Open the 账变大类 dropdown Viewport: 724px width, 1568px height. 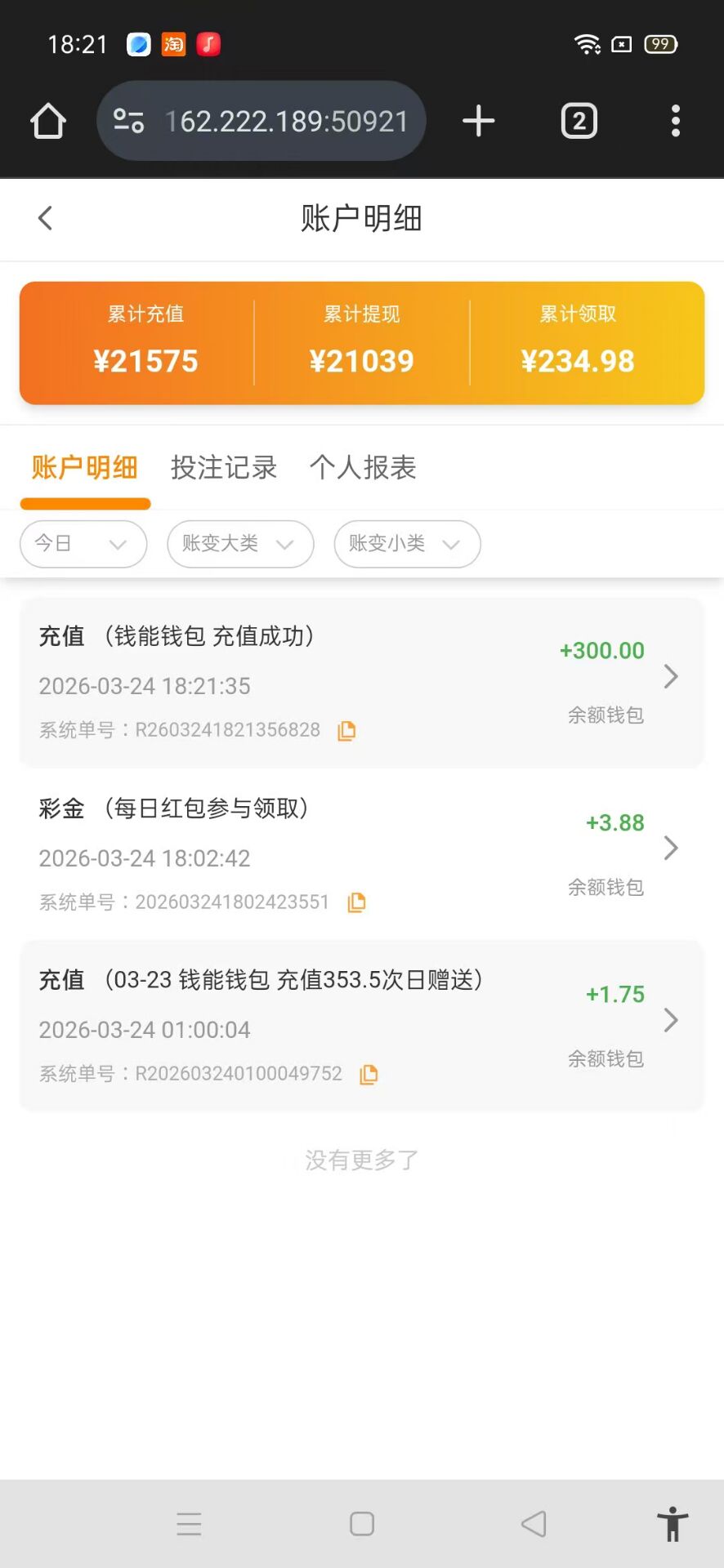pyautogui.click(x=239, y=544)
